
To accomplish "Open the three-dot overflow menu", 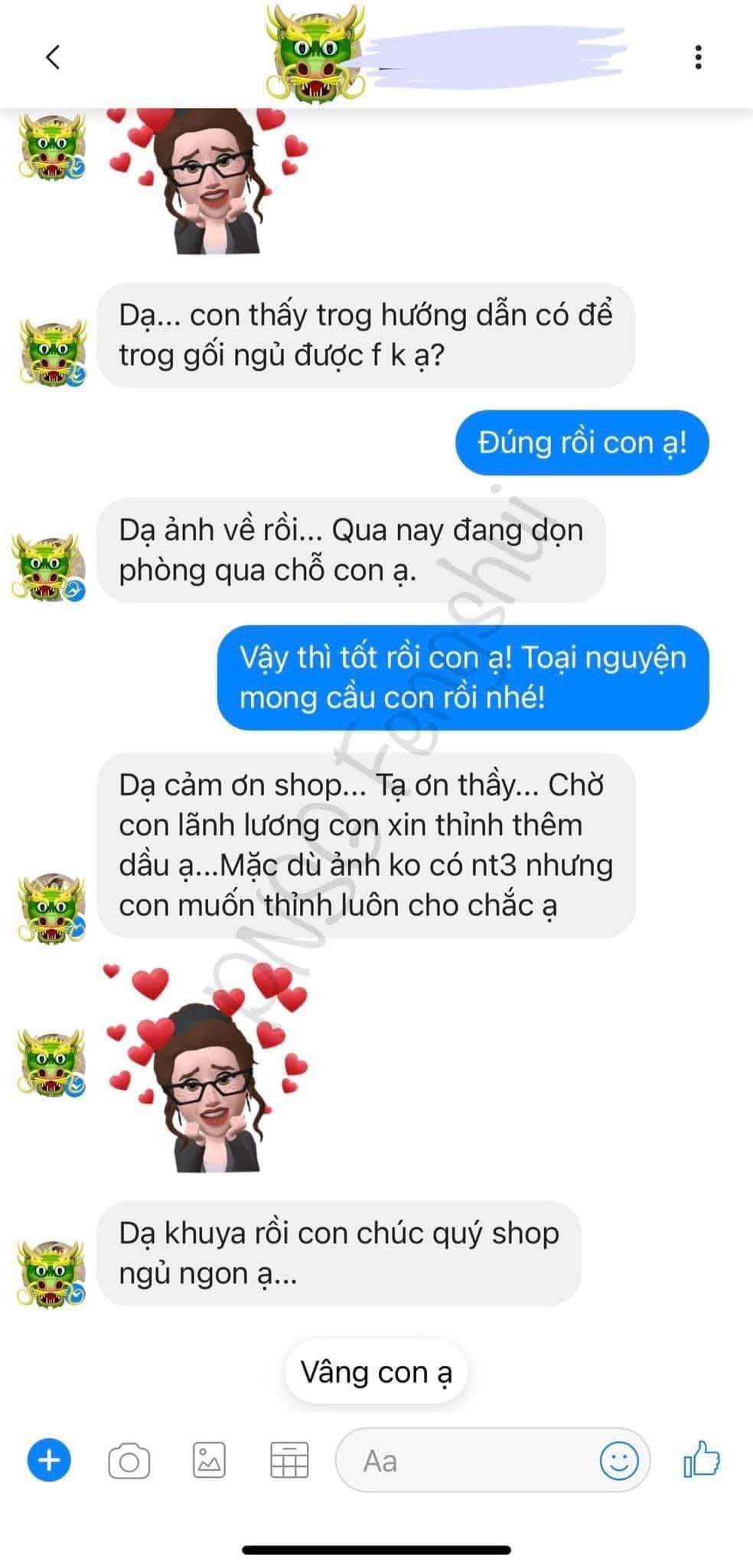I will [x=698, y=57].
